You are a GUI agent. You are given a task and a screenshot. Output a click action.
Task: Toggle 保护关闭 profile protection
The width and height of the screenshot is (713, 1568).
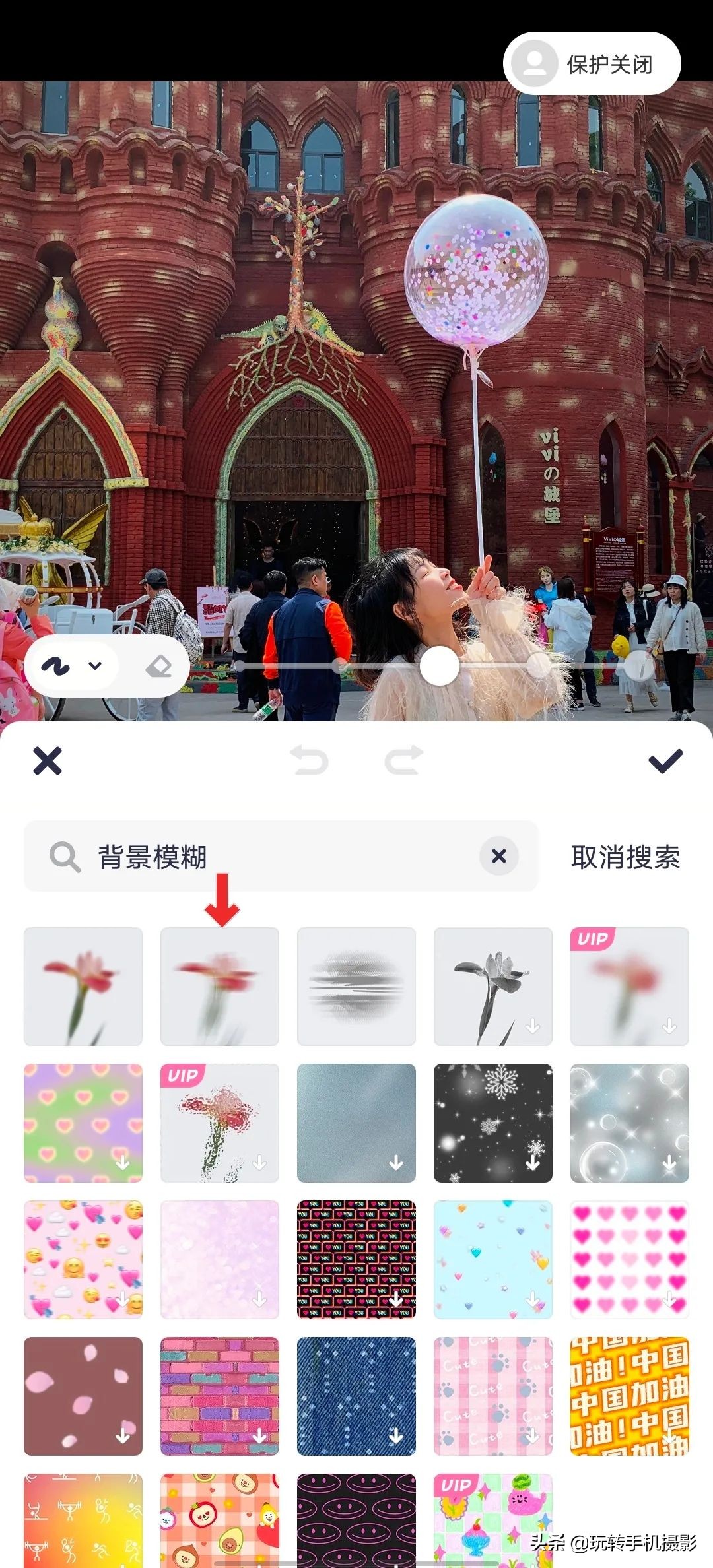click(591, 63)
